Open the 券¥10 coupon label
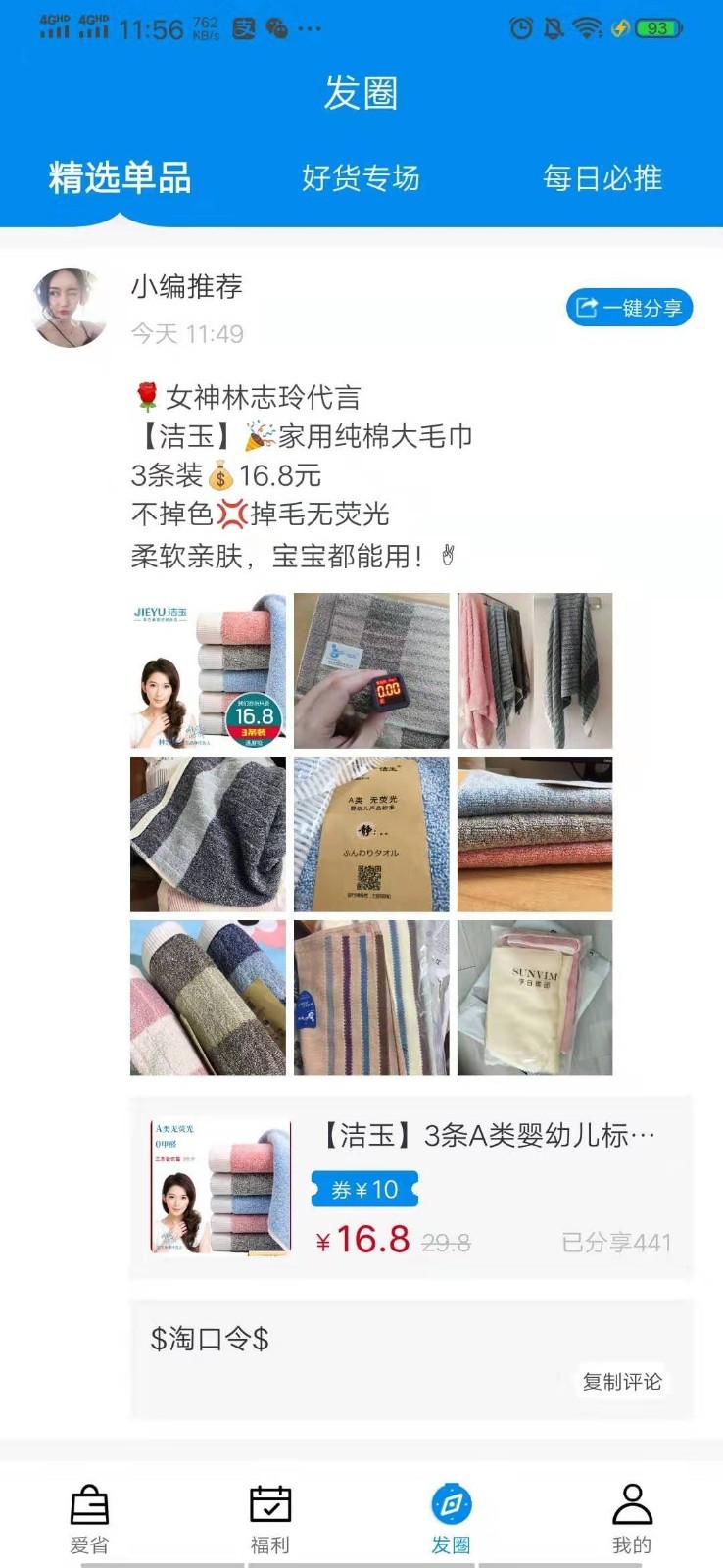The image size is (723, 1568). click(x=363, y=1190)
